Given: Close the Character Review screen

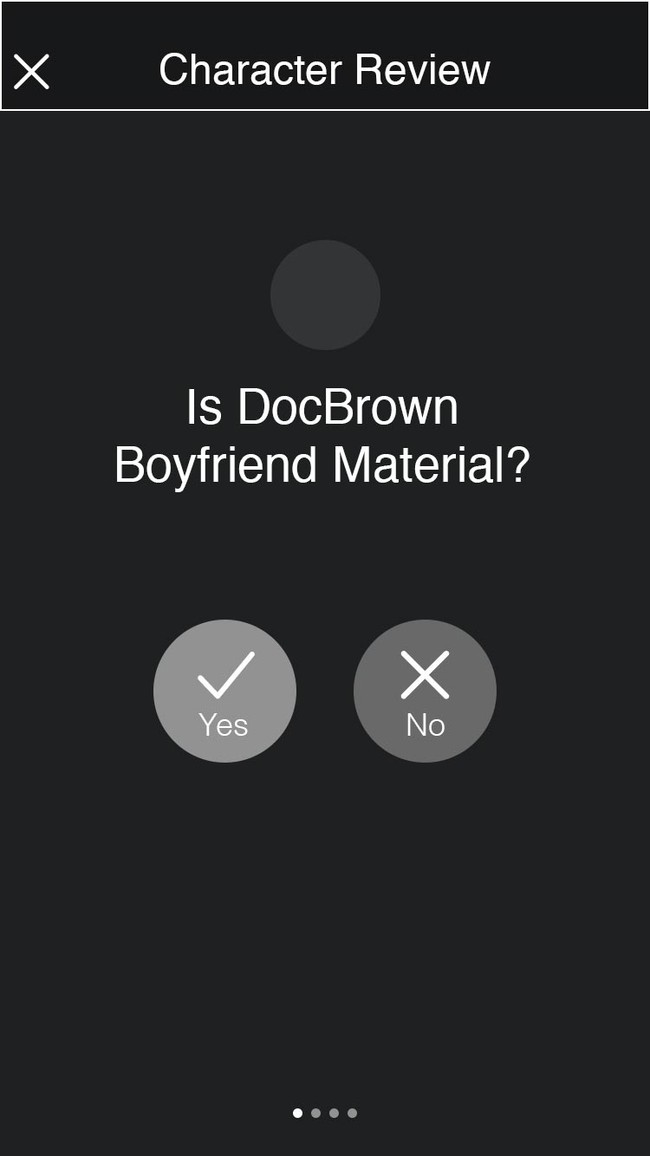Looking at the screenshot, I should click(32, 72).
